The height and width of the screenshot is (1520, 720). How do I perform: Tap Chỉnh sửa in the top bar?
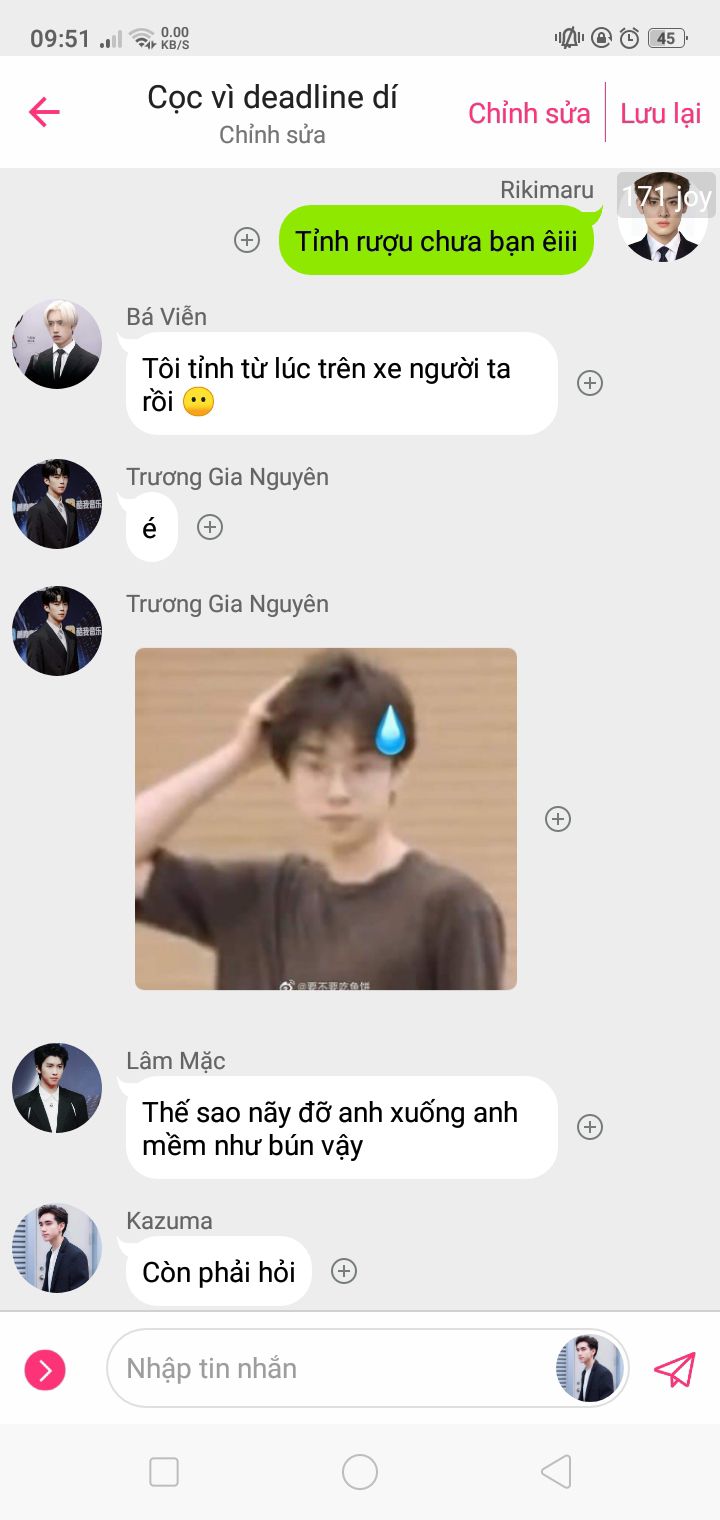click(529, 113)
